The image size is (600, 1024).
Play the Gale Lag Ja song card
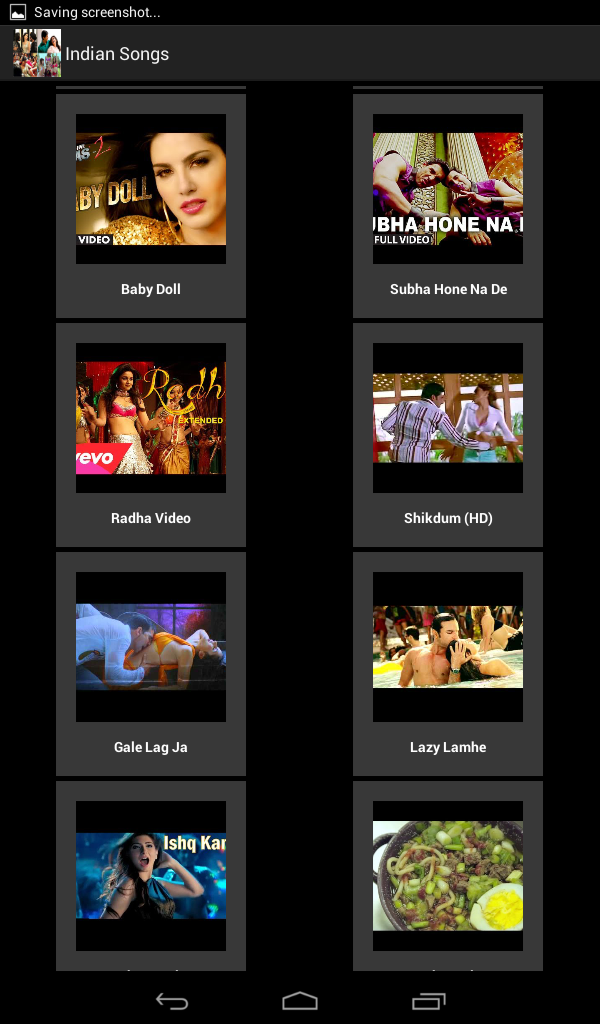click(x=151, y=663)
